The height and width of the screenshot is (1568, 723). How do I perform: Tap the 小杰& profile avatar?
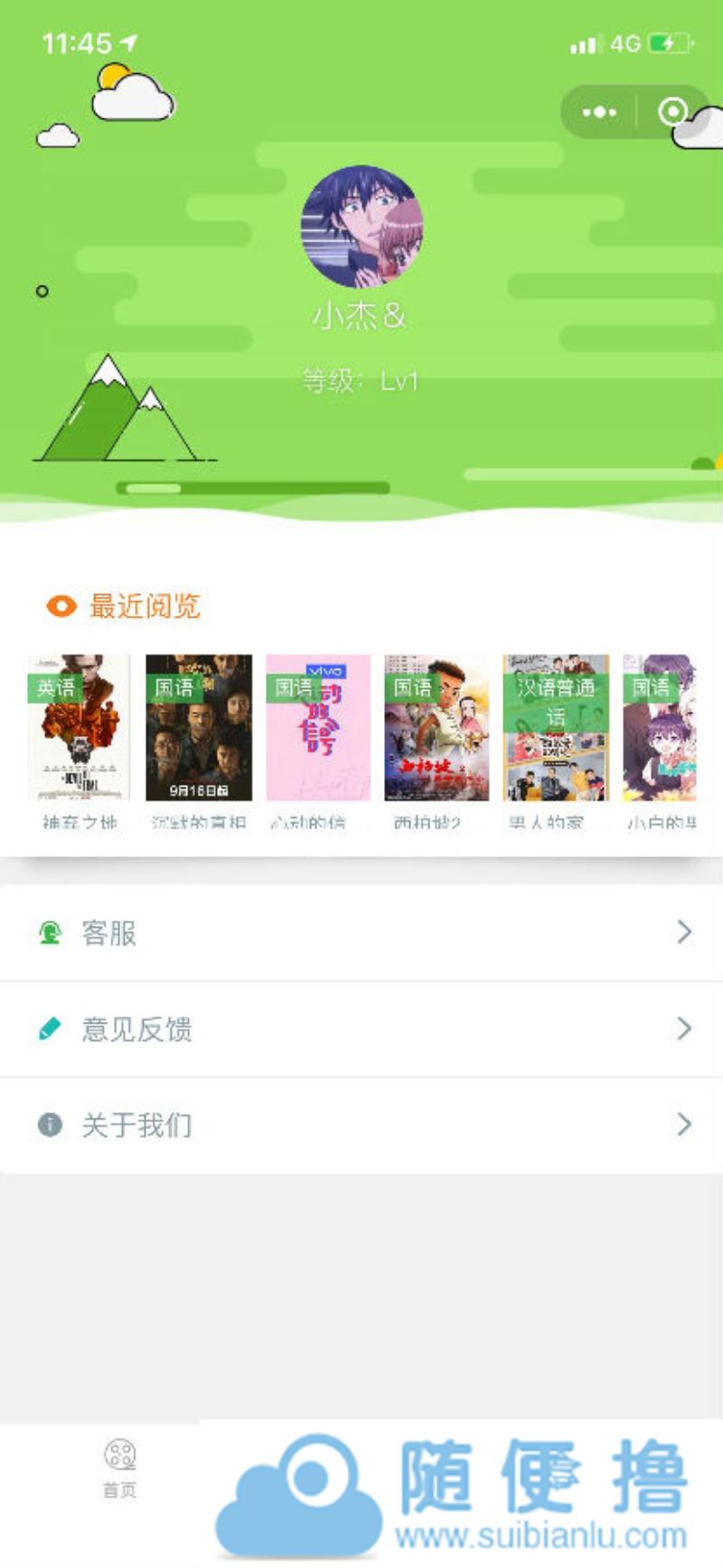click(x=361, y=226)
